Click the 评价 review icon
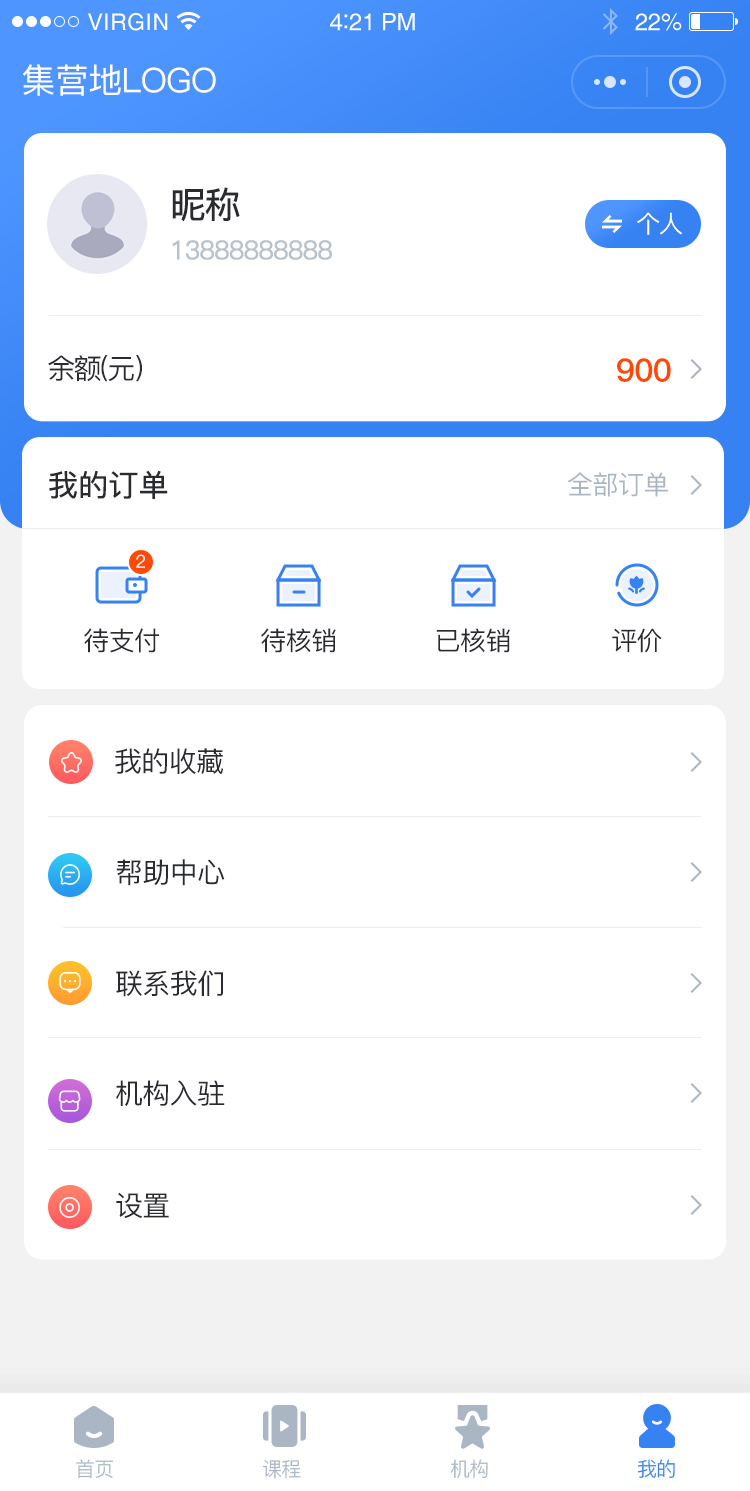The width and height of the screenshot is (750, 1491). (636, 585)
